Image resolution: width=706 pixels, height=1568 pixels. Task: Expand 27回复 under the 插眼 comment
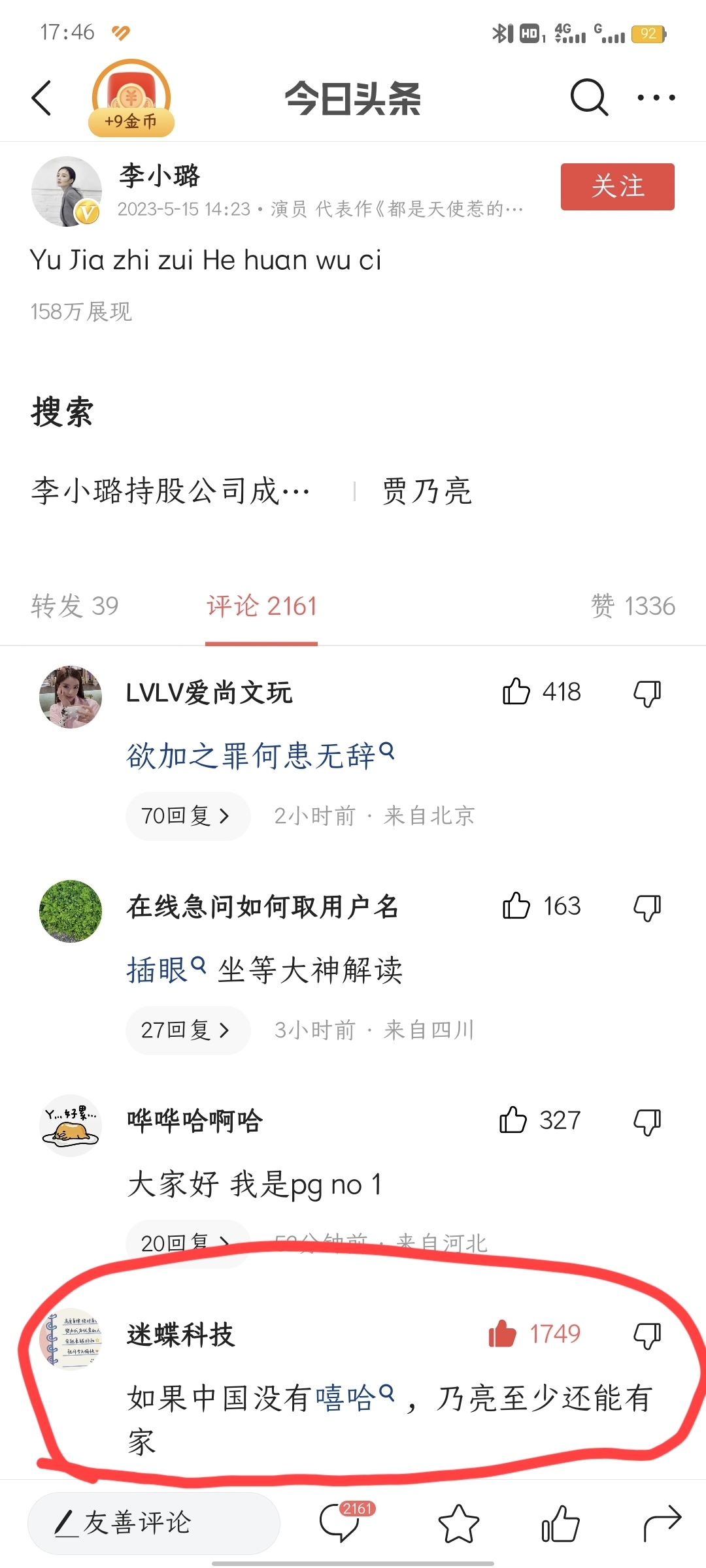tap(187, 1030)
